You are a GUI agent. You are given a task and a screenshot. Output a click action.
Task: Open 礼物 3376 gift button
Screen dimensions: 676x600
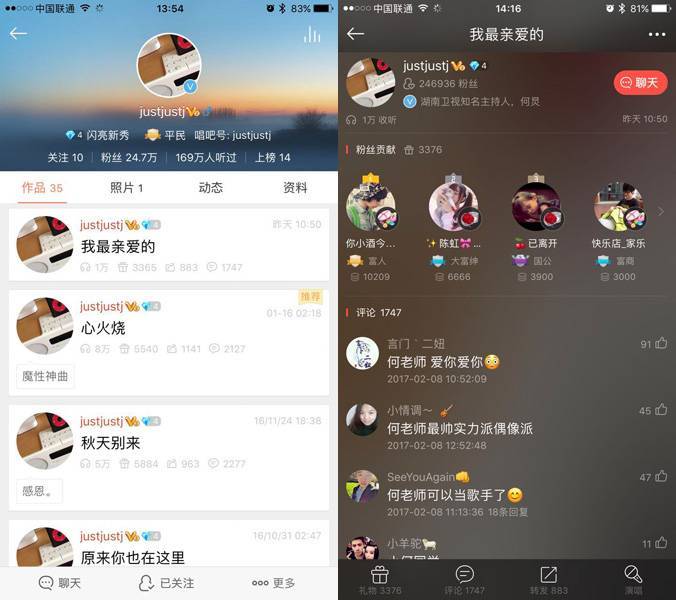[x=380, y=580]
